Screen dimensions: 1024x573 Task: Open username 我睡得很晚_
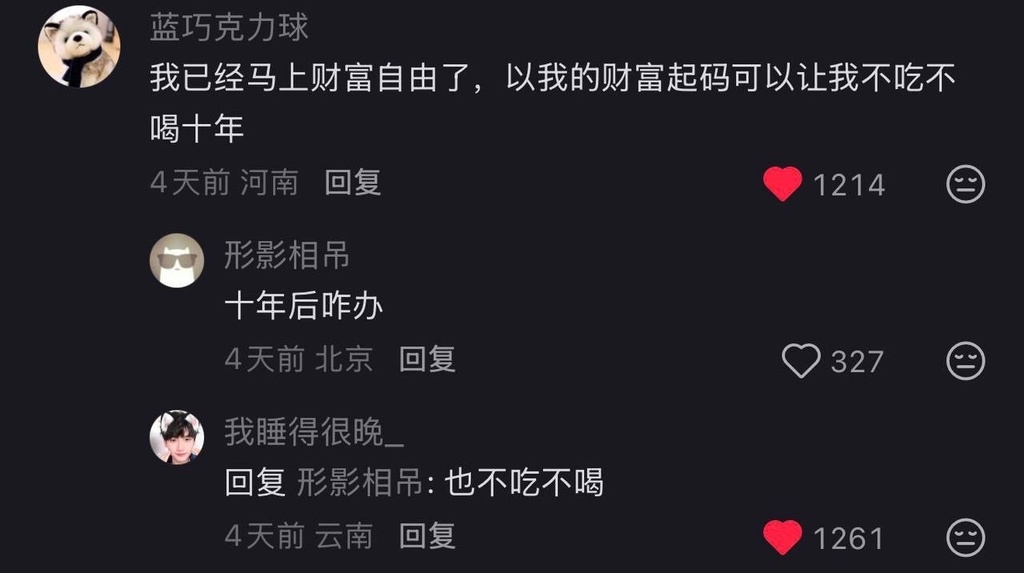click(314, 432)
